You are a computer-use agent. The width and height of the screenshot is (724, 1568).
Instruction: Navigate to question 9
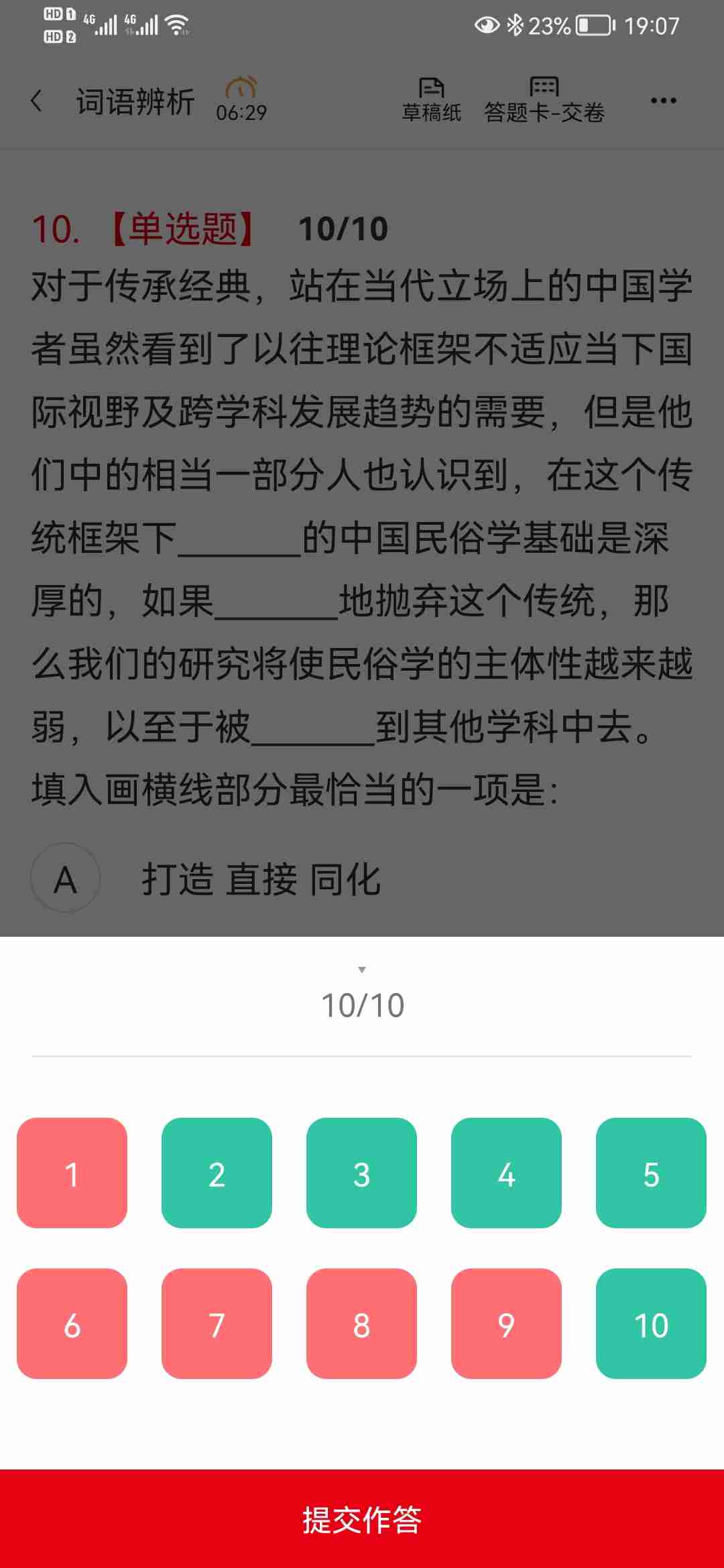(x=506, y=1323)
